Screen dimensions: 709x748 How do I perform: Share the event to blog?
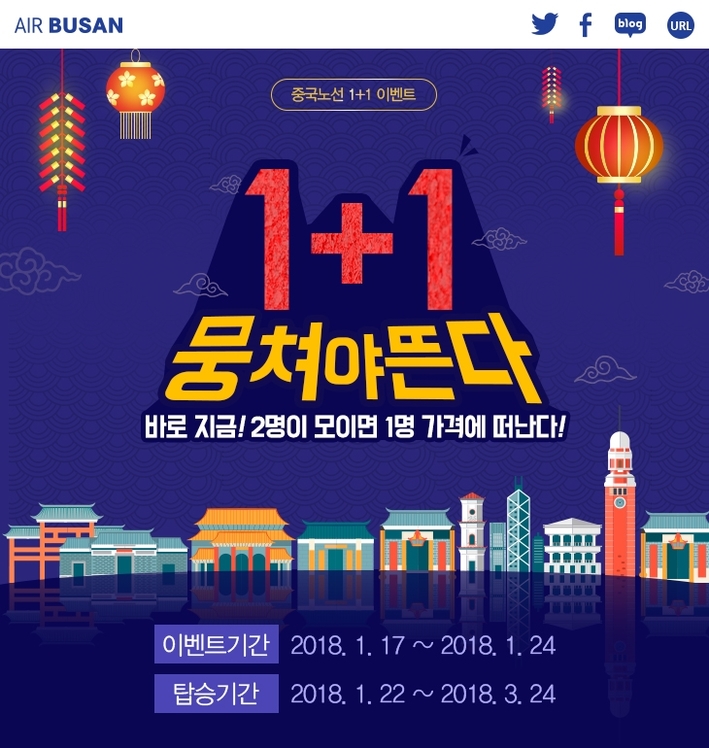pyautogui.click(x=629, y=24)
